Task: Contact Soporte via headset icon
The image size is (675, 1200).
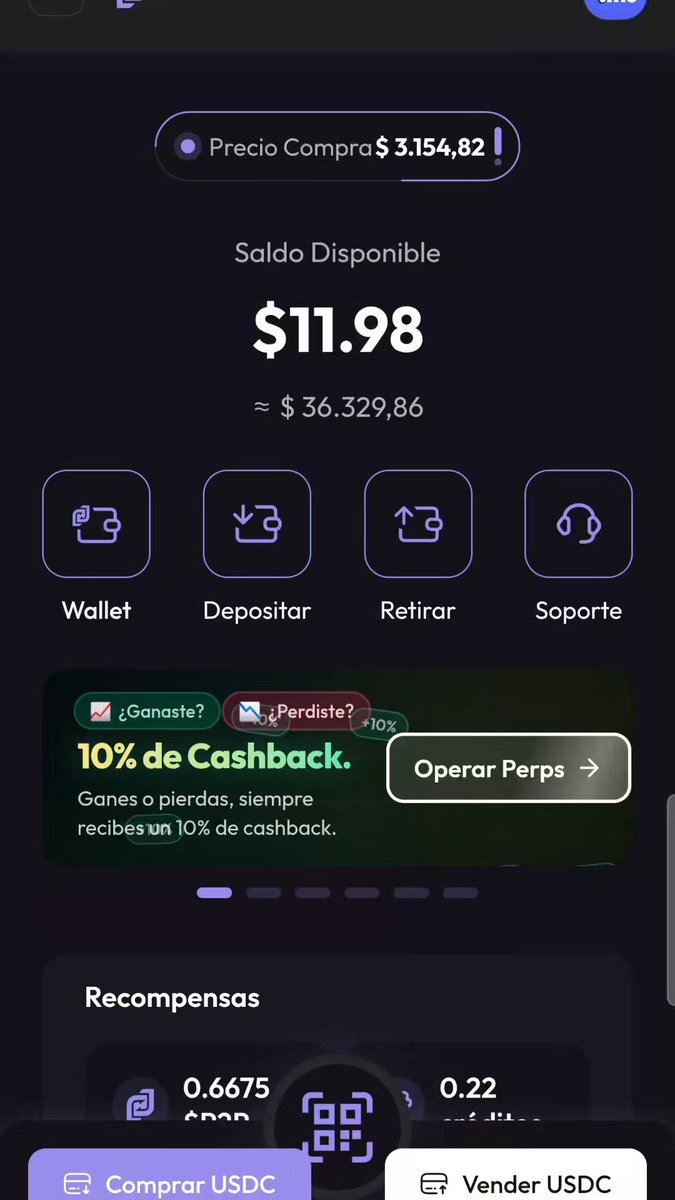Action: tap(579, 524)
